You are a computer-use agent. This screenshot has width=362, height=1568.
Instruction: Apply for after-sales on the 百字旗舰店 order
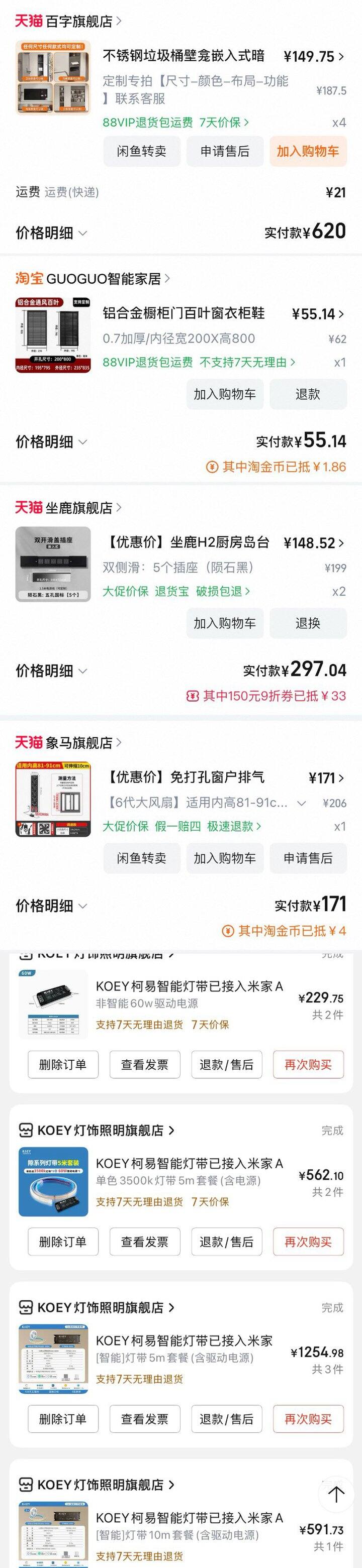coord(225,152)
